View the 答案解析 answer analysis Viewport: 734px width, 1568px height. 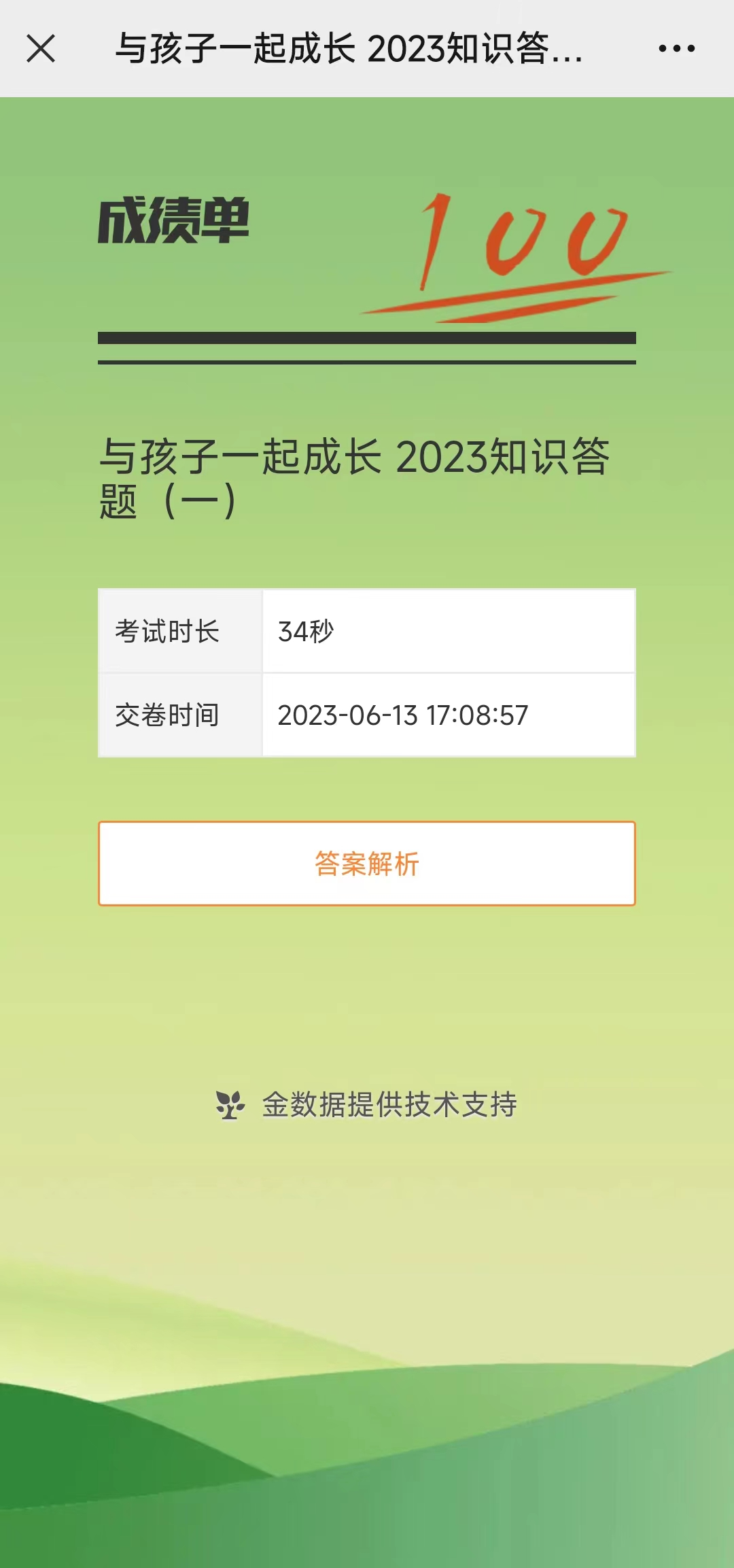coord(367,864)
